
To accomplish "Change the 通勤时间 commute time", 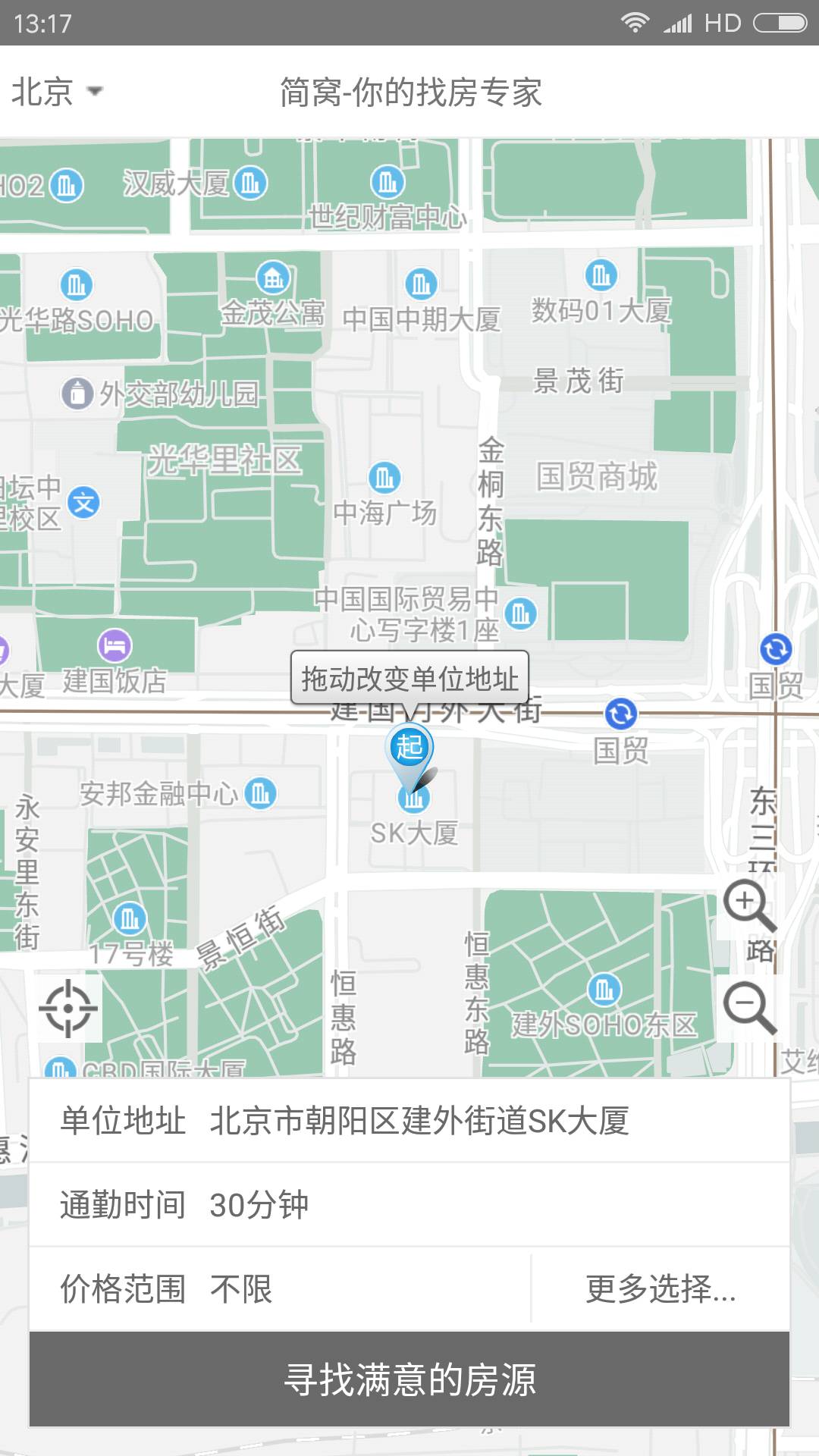I will 409,1205.
